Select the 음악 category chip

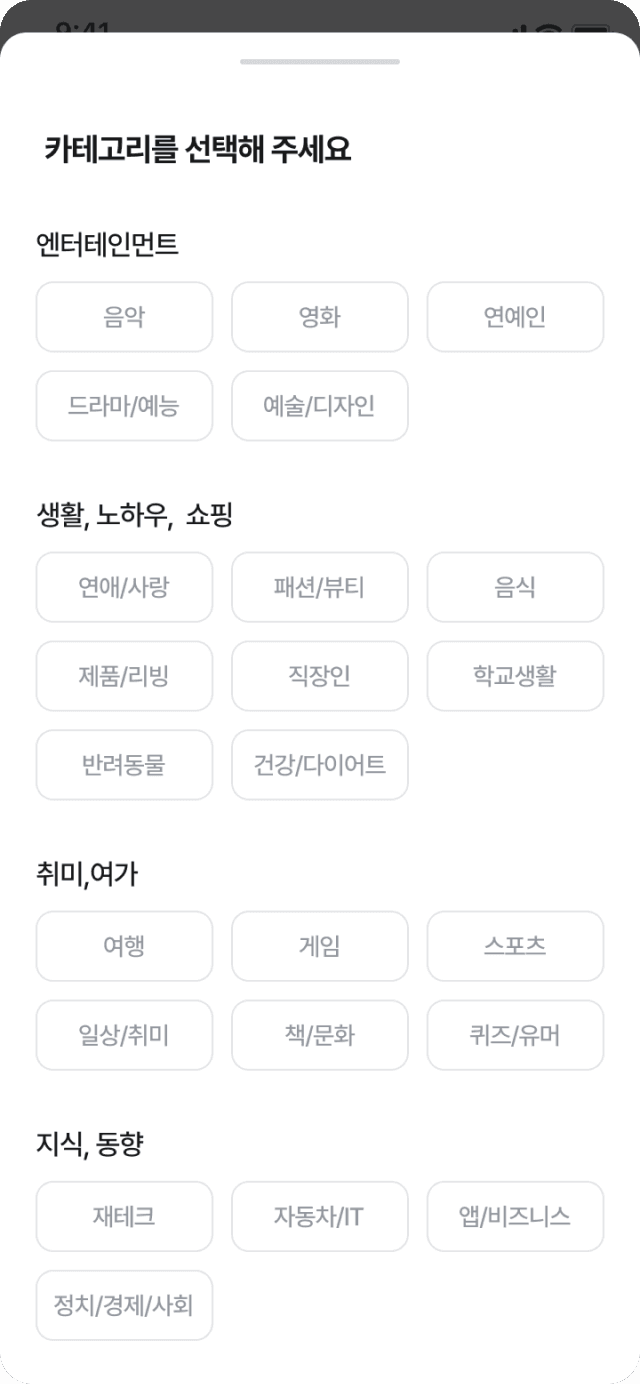tap(124, 317)
